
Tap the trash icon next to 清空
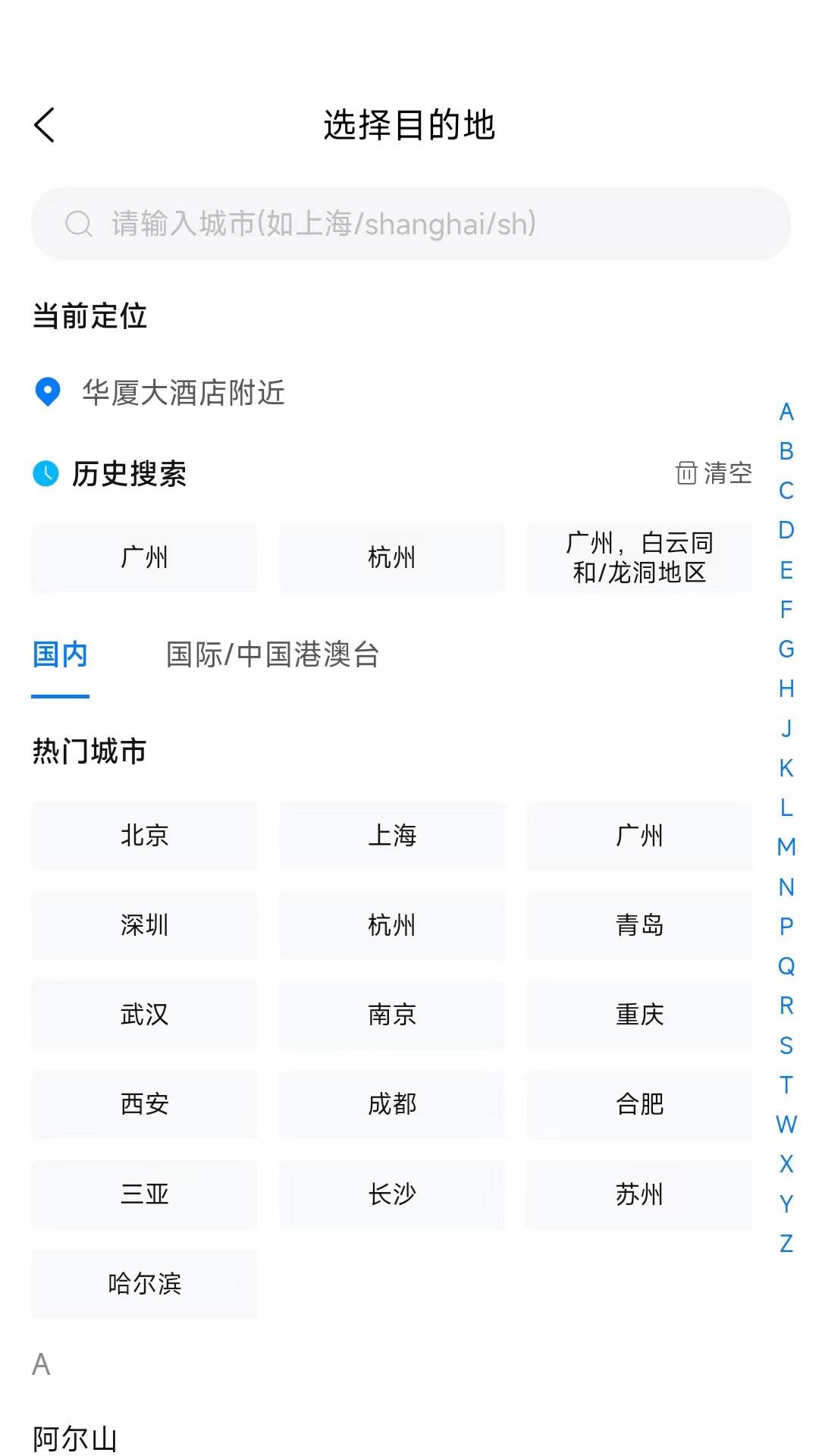[x=686, y=473]
